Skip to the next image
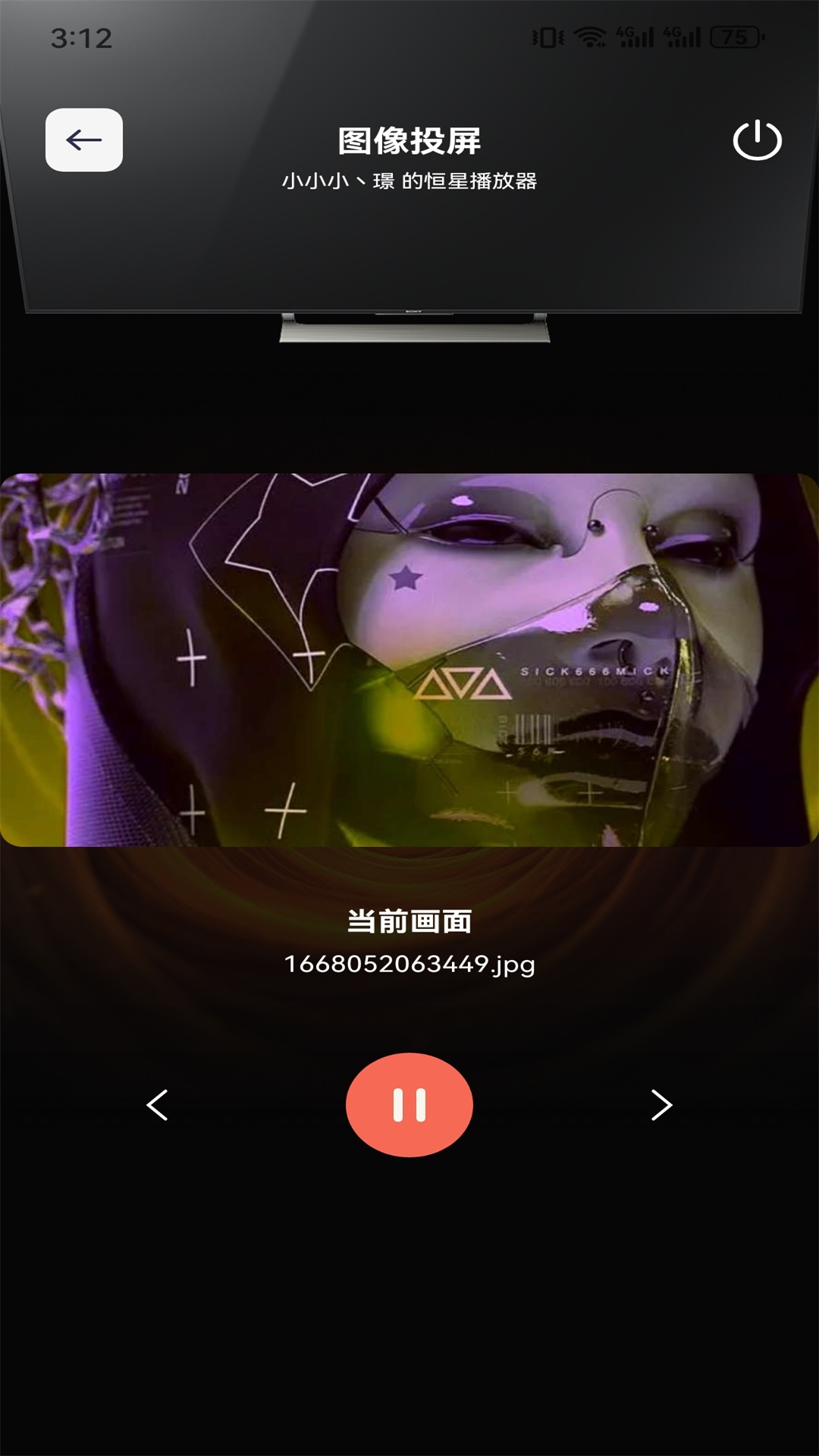 click(x=661, y=1105)
